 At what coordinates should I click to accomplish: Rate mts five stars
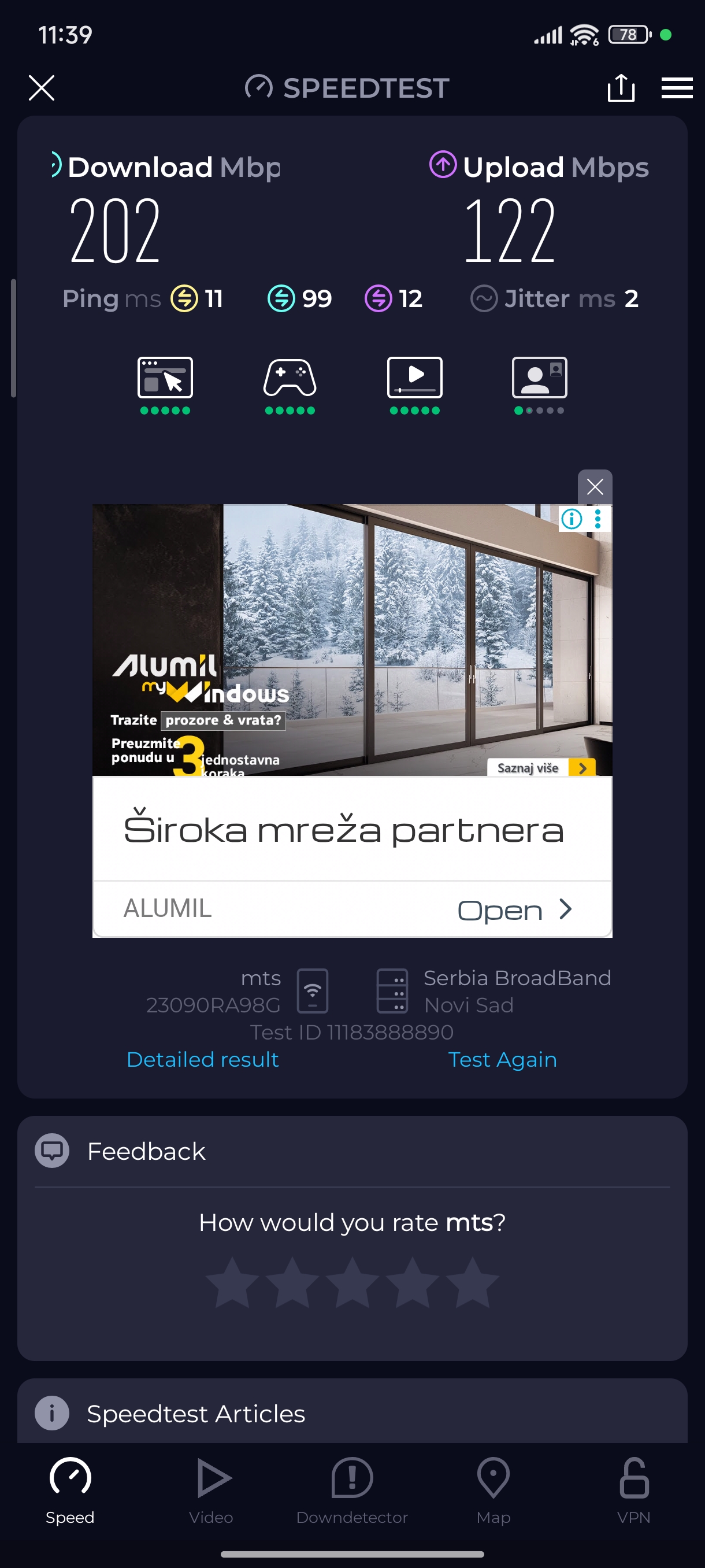click(x=472, y=1282)
